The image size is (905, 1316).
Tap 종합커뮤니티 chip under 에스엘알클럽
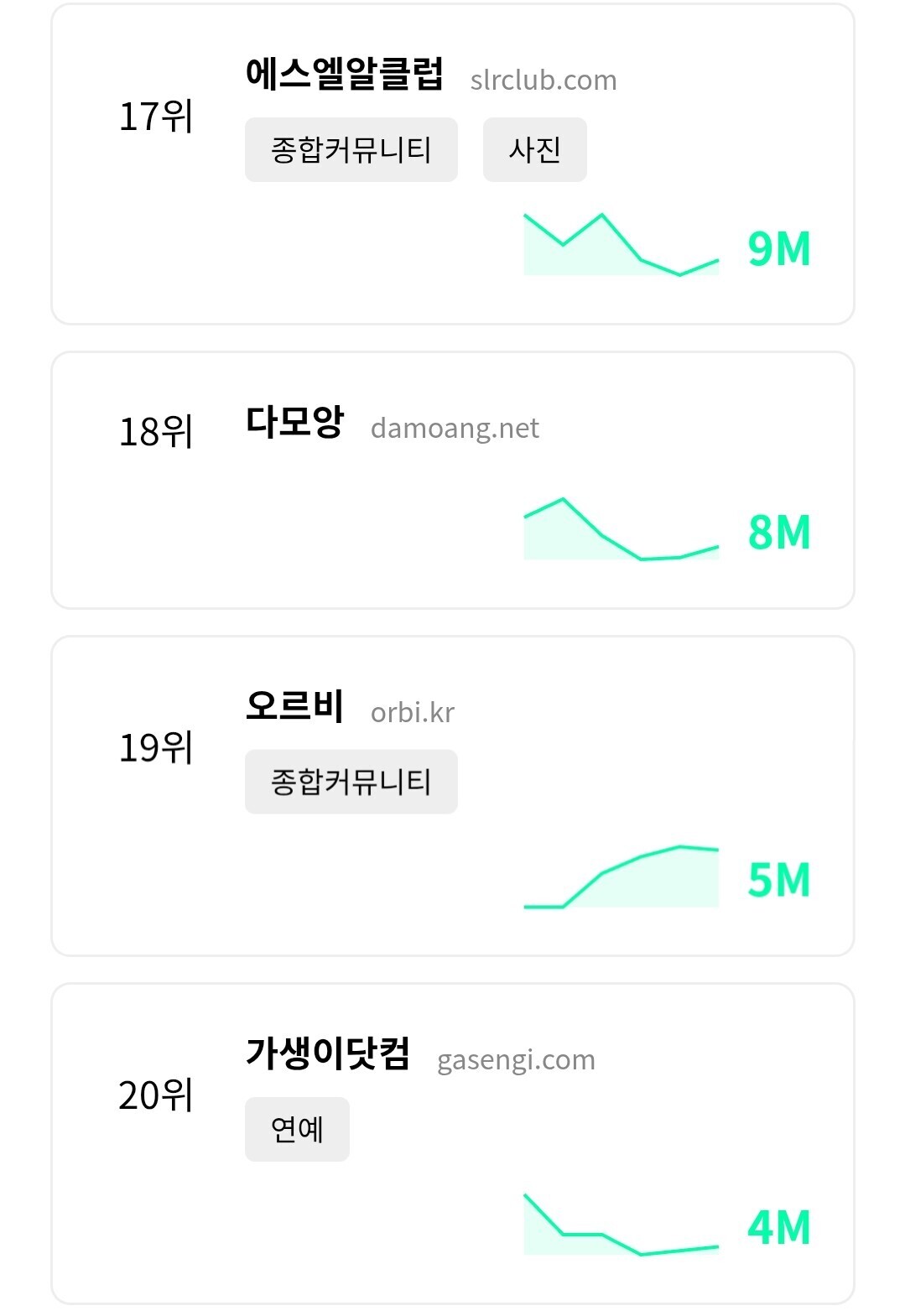click(x=351, y=150)
